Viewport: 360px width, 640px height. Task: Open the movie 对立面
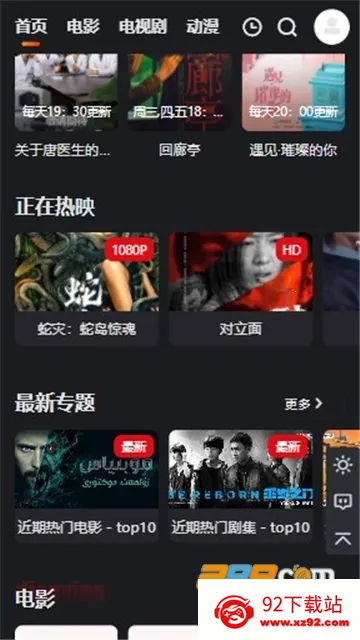(x=241, y=289)
